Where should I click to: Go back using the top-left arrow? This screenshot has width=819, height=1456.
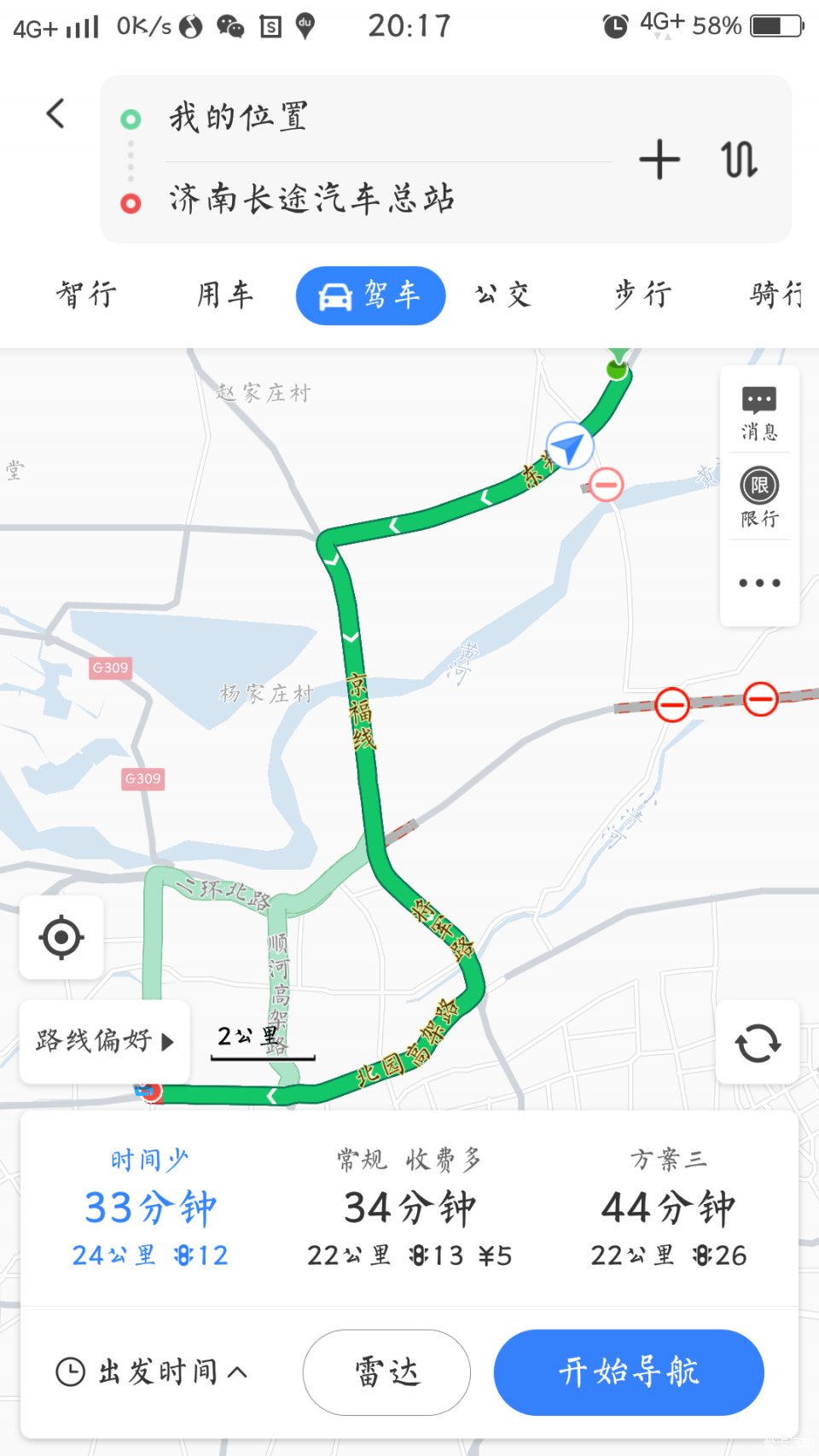tap(56, 114)
